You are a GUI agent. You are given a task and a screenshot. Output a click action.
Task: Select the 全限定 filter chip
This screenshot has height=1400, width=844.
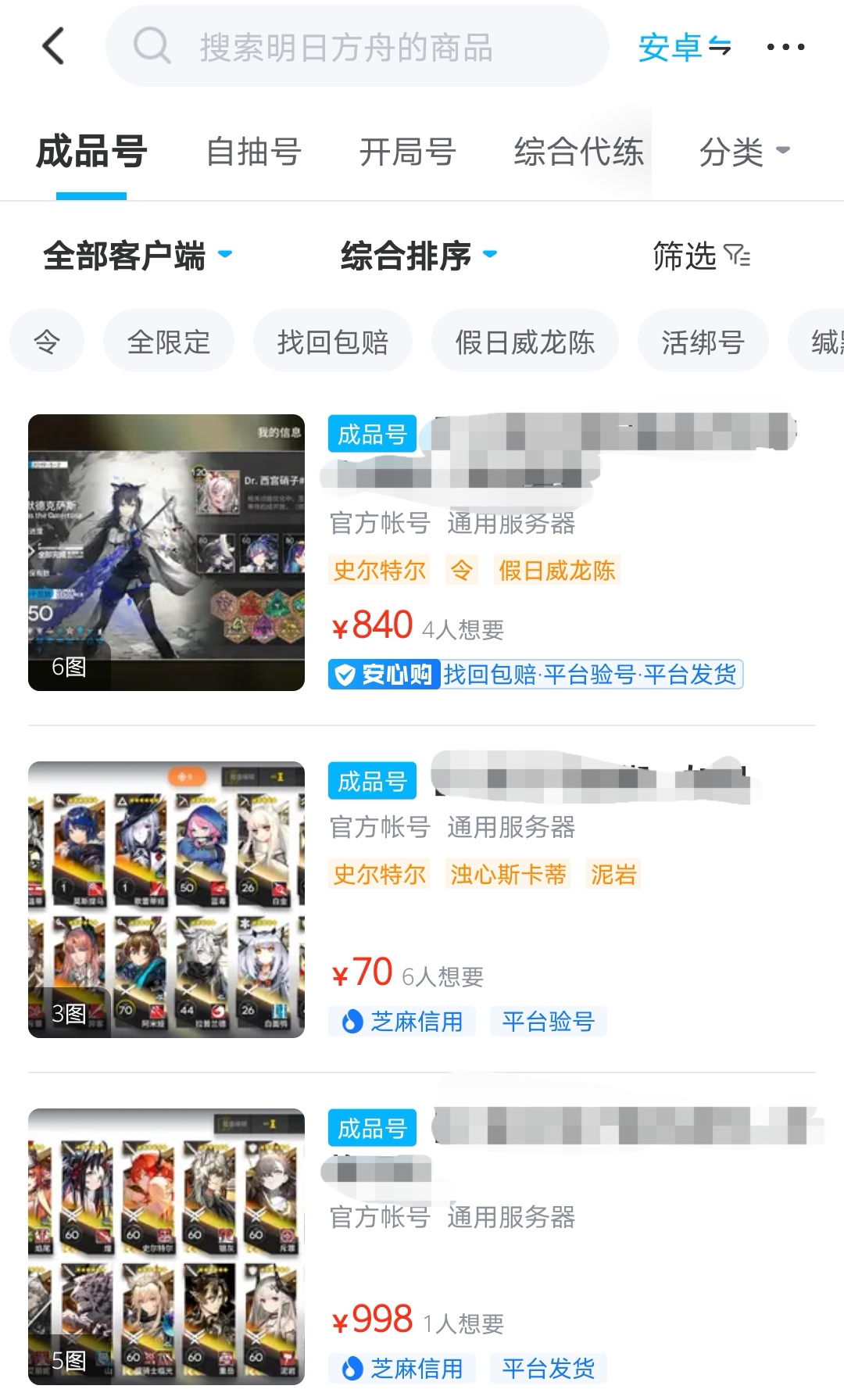tap(169, 342)
